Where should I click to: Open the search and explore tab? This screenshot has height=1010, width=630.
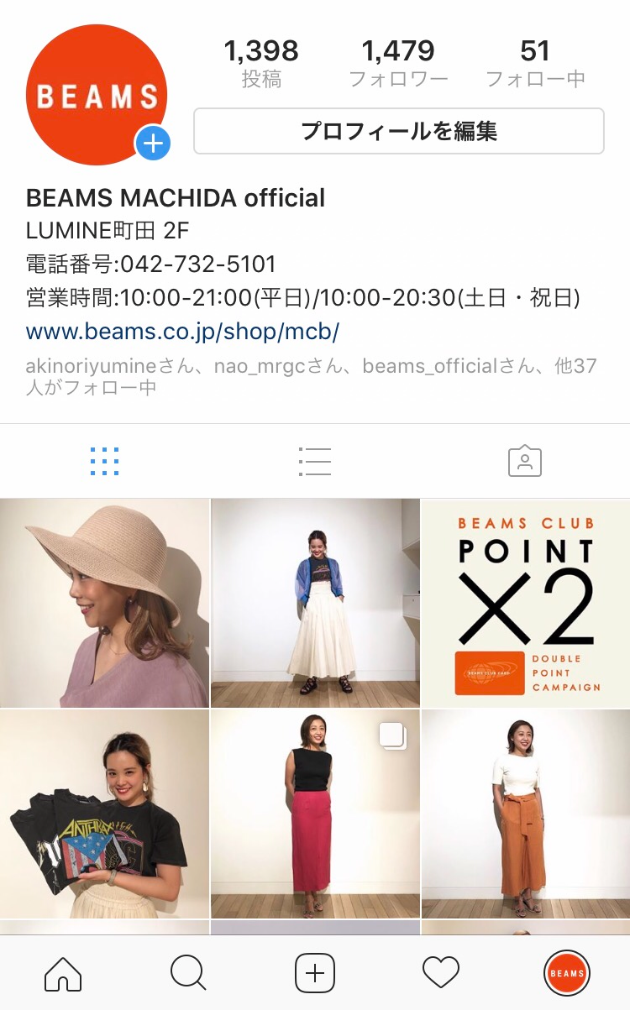click(x=189, y=973)
